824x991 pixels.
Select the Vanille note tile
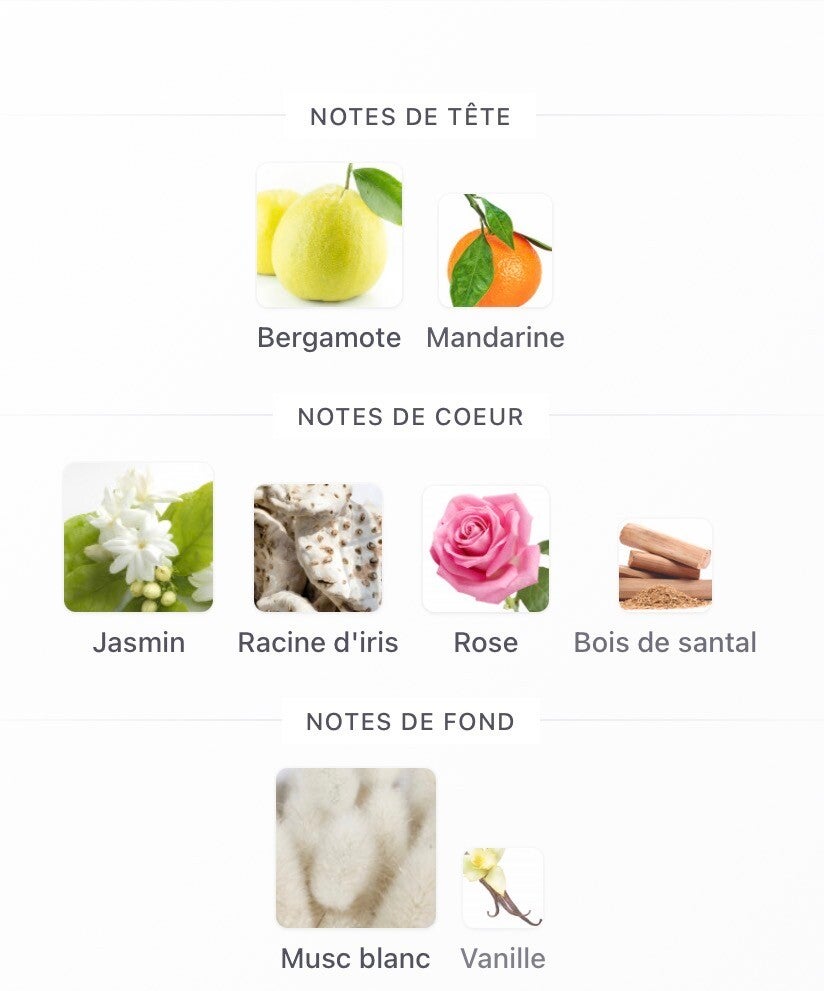tap(503, 888)
